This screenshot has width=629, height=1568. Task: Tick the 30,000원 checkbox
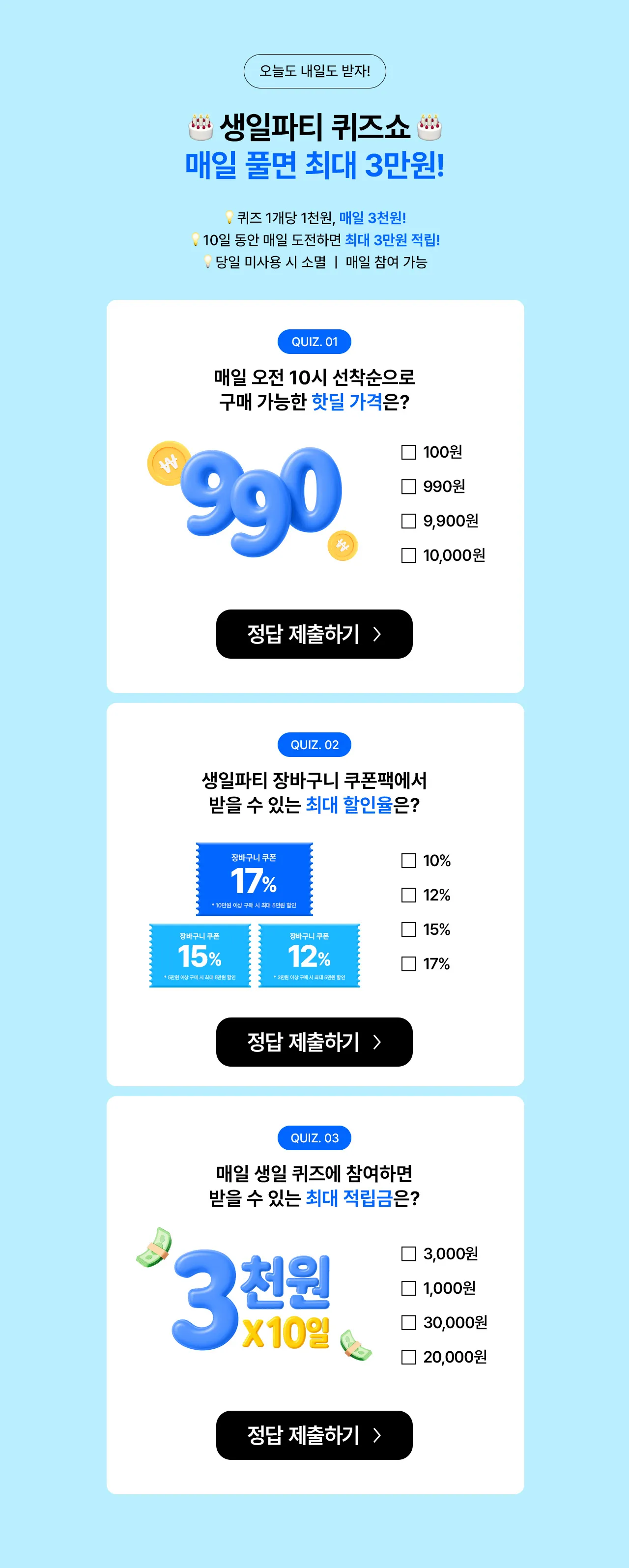(x=409, y=1323)
